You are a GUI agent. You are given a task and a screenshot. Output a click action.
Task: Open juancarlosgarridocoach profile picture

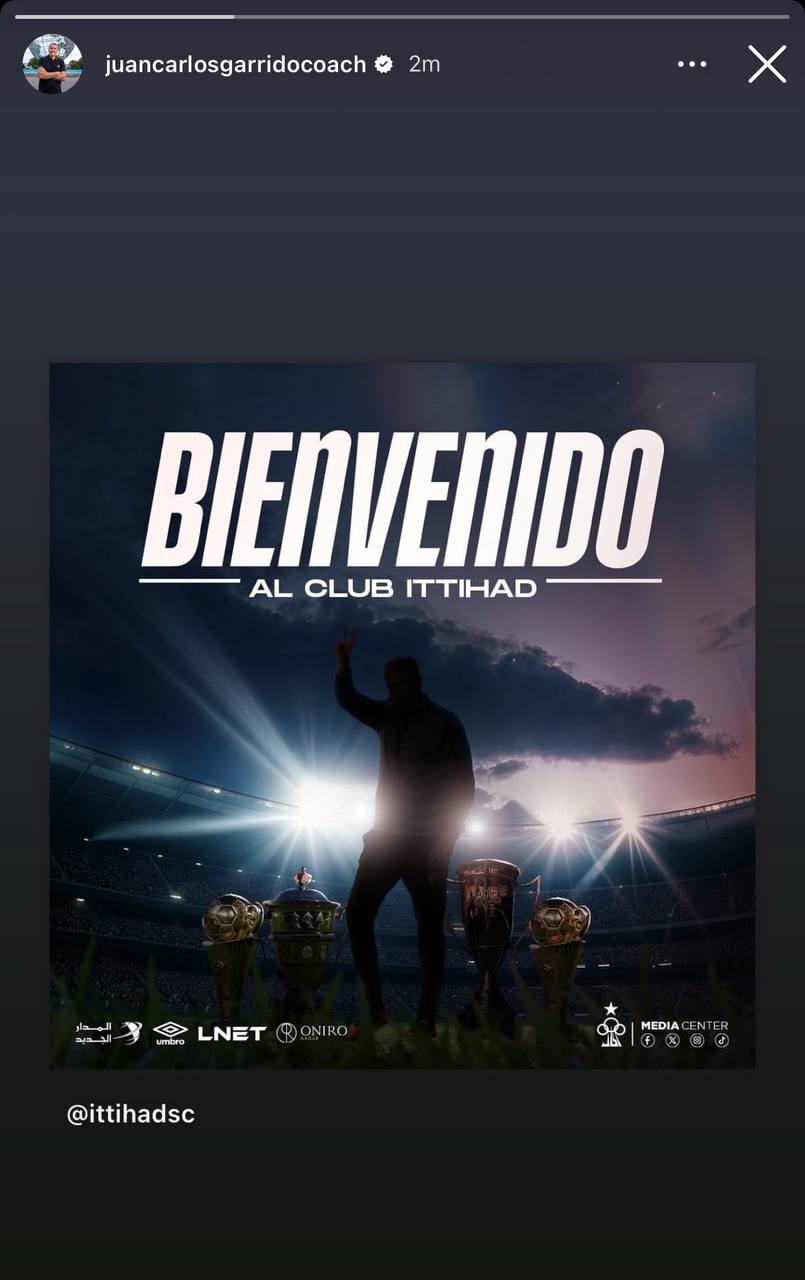pyautogui.click(x=52, y=64)
